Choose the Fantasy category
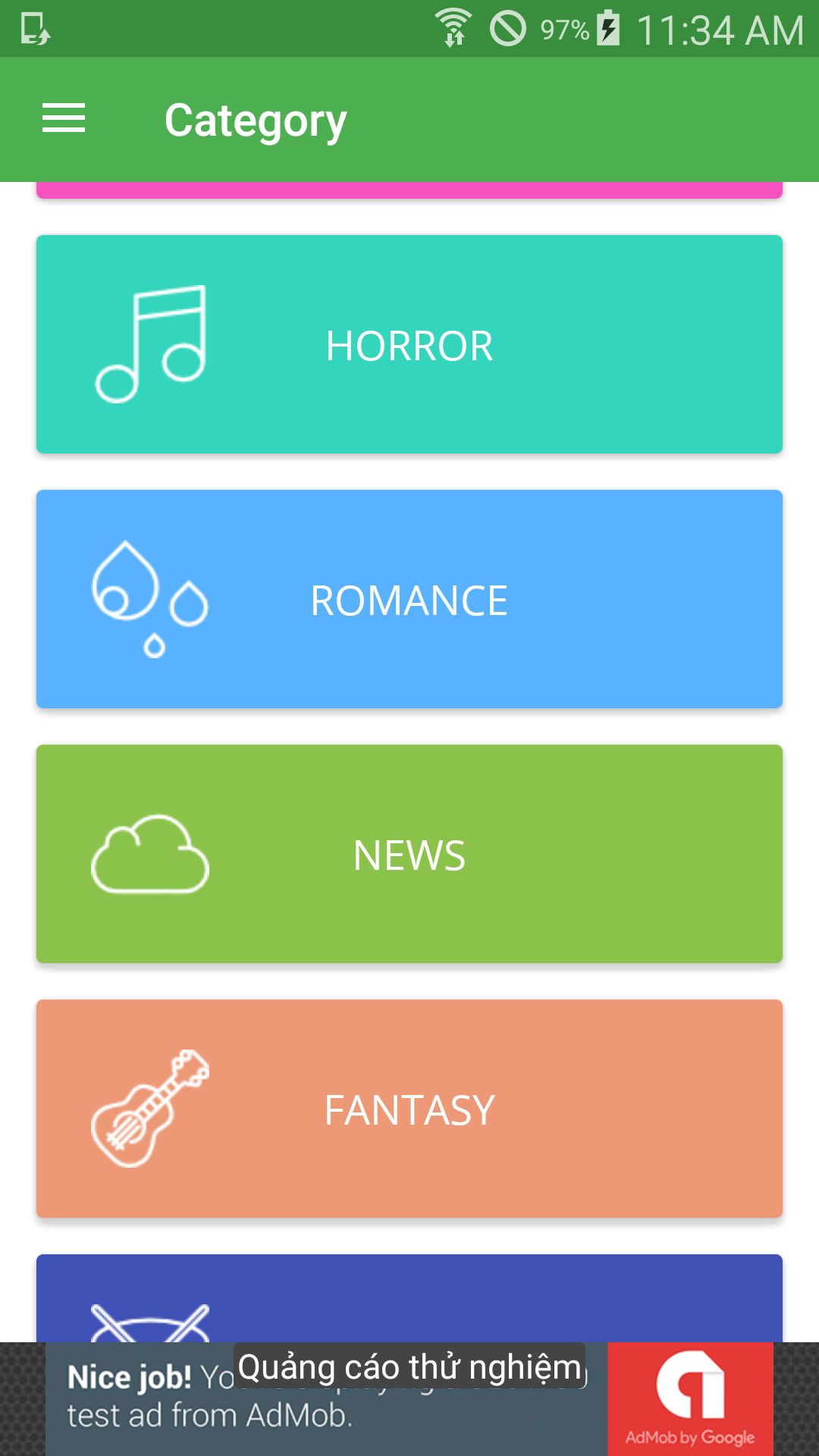The width and height of the screenshot is (819, 1456). tap(409, 1109)
